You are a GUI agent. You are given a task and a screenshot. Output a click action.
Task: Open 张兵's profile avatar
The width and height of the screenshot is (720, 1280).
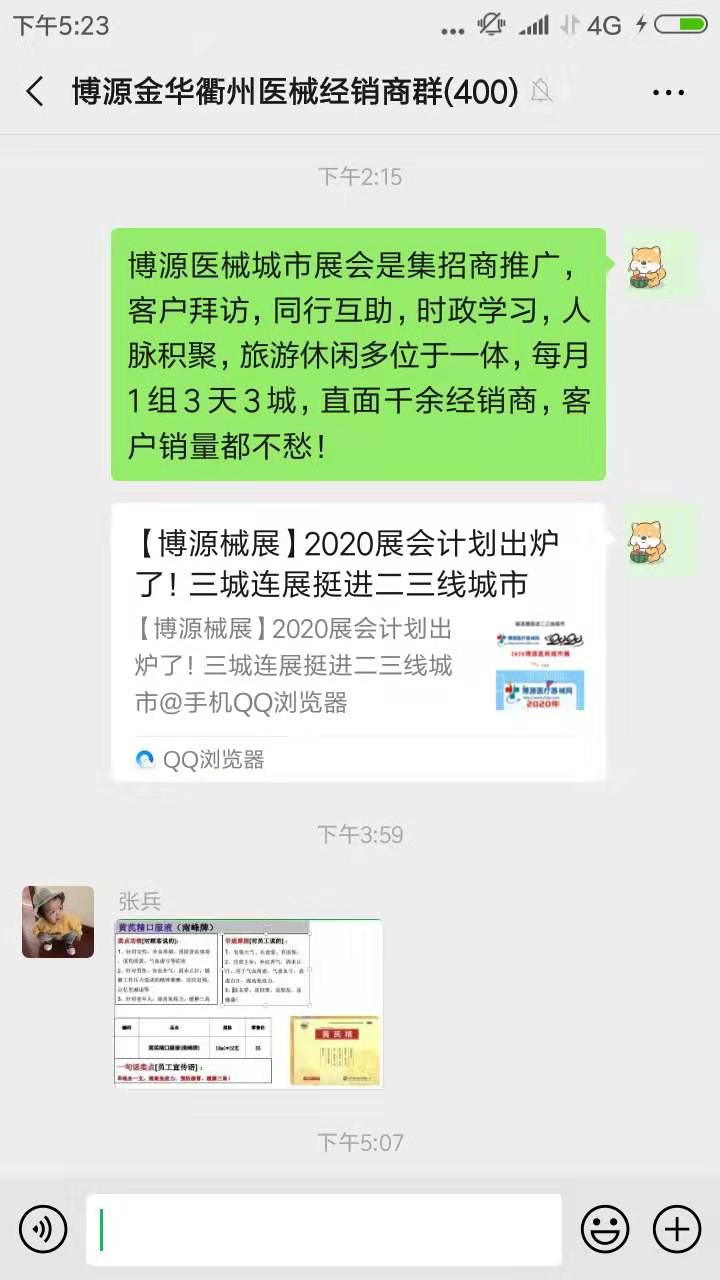click(58, 921)
